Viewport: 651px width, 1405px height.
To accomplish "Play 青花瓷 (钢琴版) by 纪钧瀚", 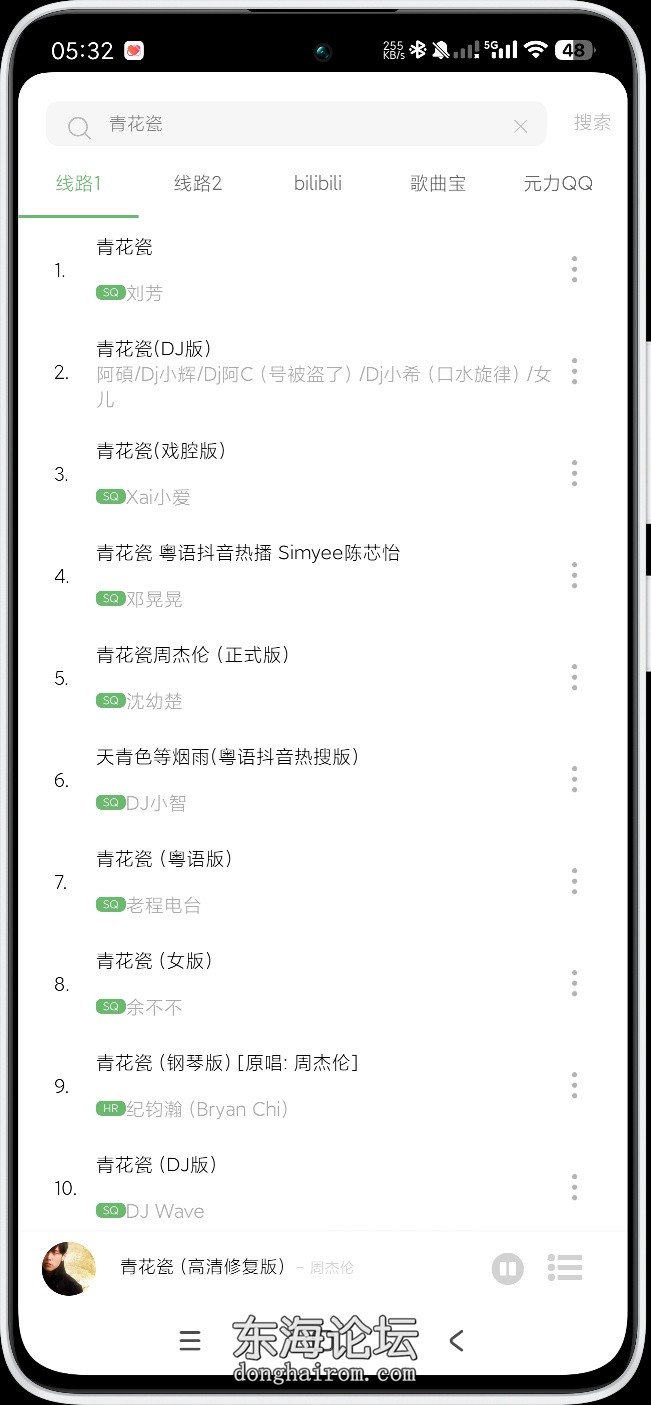I will [x=300, y=1085].
